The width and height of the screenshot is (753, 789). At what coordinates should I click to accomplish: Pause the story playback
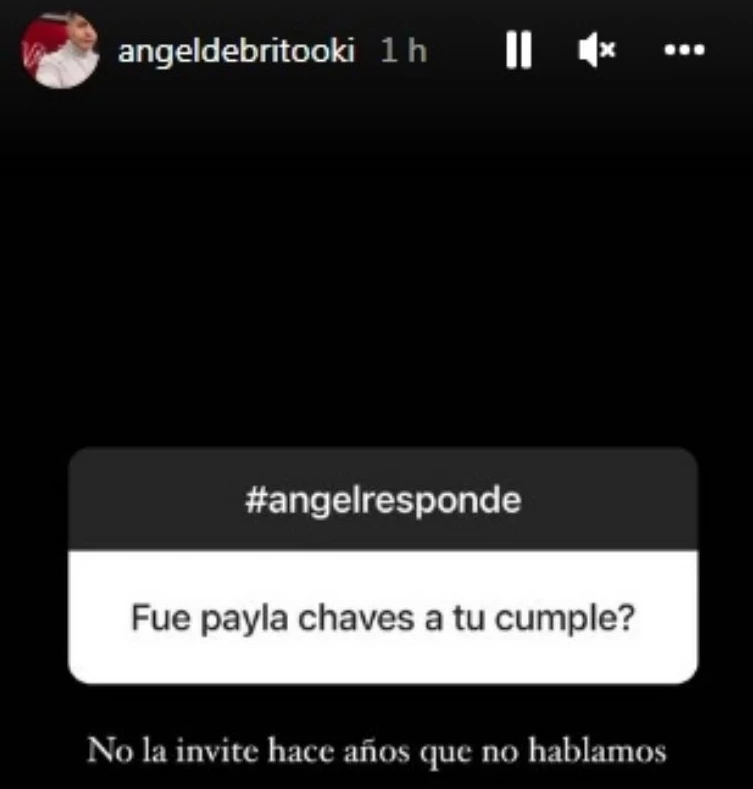click(518, 51)
